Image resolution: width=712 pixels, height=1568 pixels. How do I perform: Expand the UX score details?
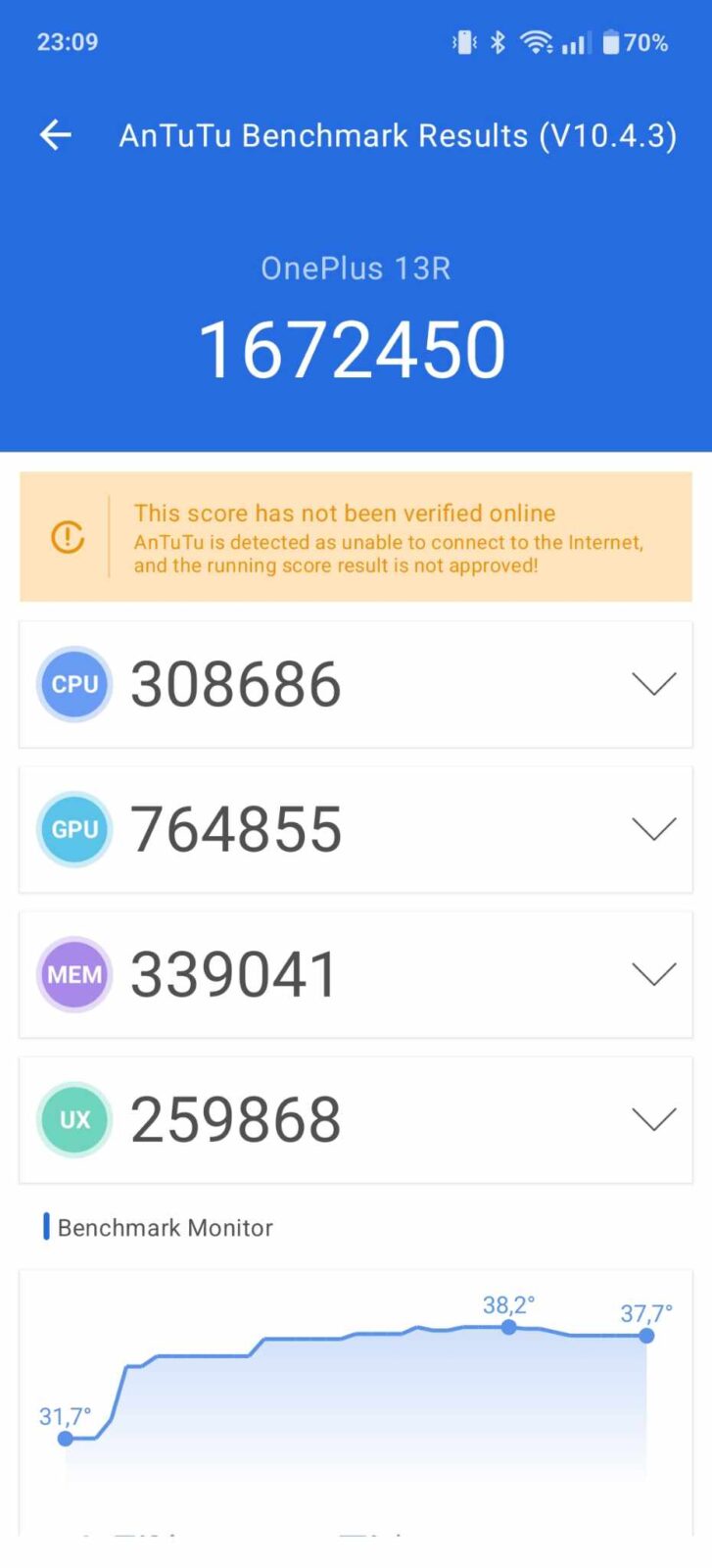653,1119
